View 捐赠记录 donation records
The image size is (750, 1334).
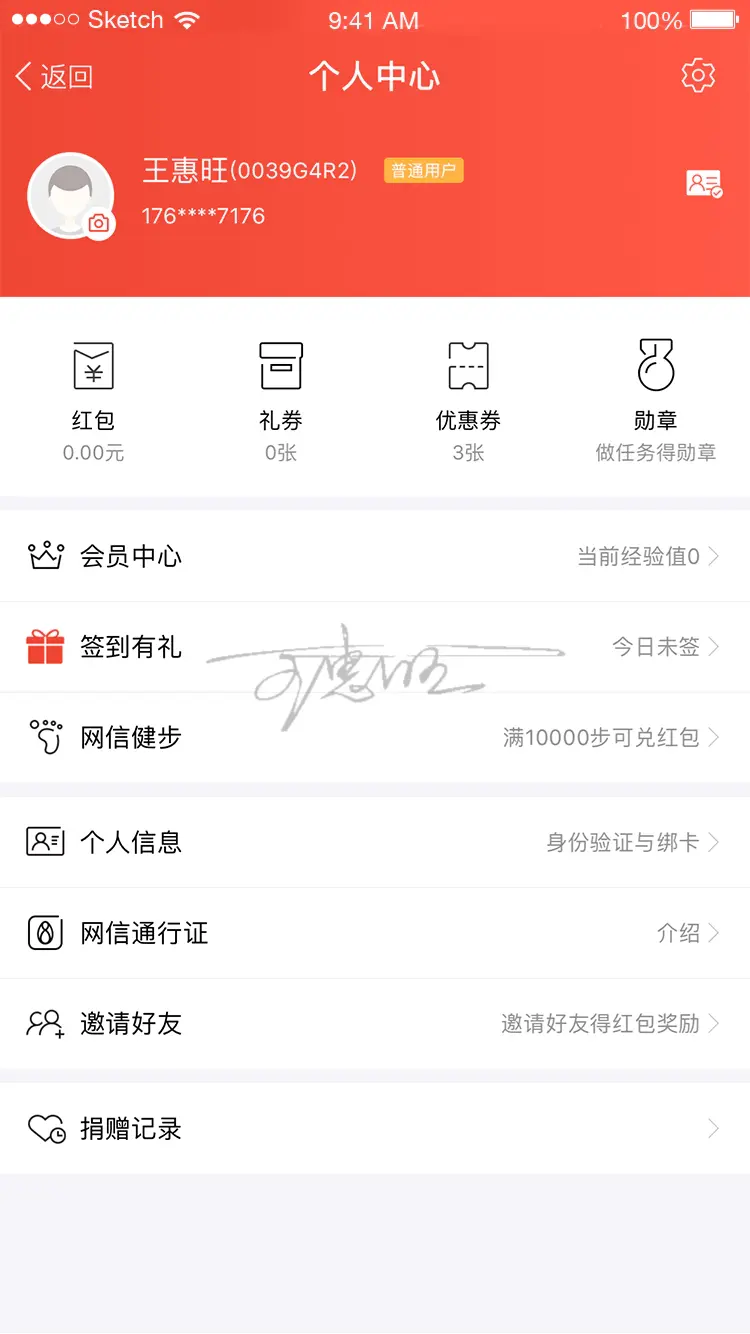(375, 1129)
